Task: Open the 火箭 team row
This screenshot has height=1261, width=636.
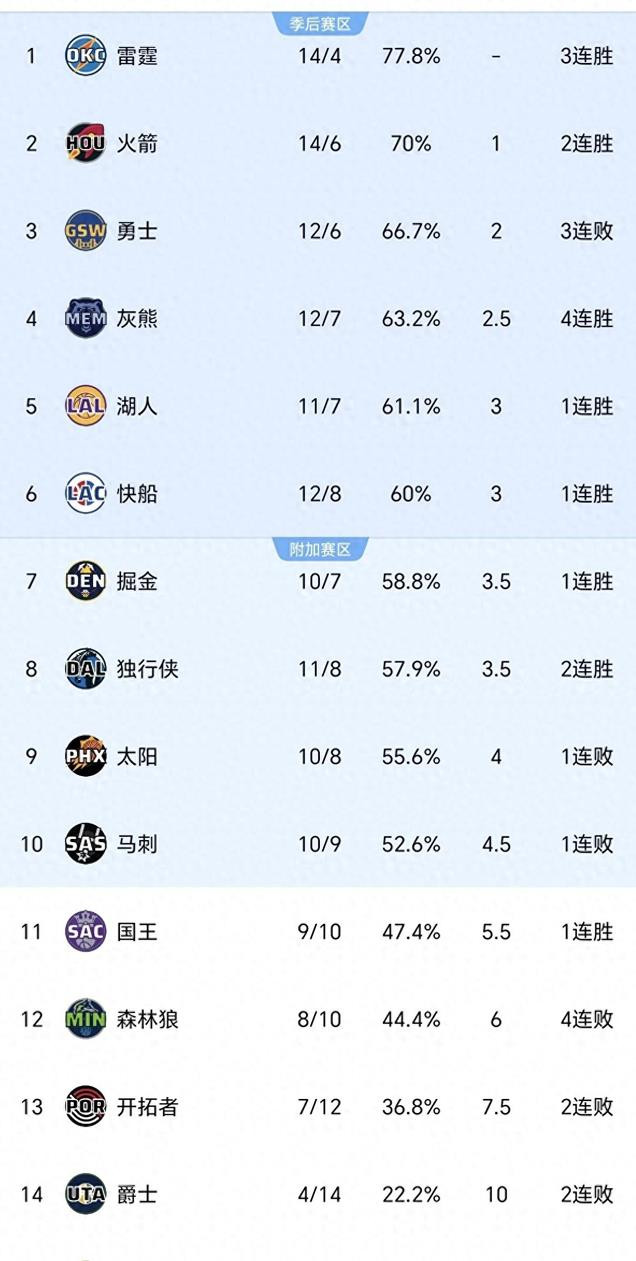Action: tap(318, 144)
